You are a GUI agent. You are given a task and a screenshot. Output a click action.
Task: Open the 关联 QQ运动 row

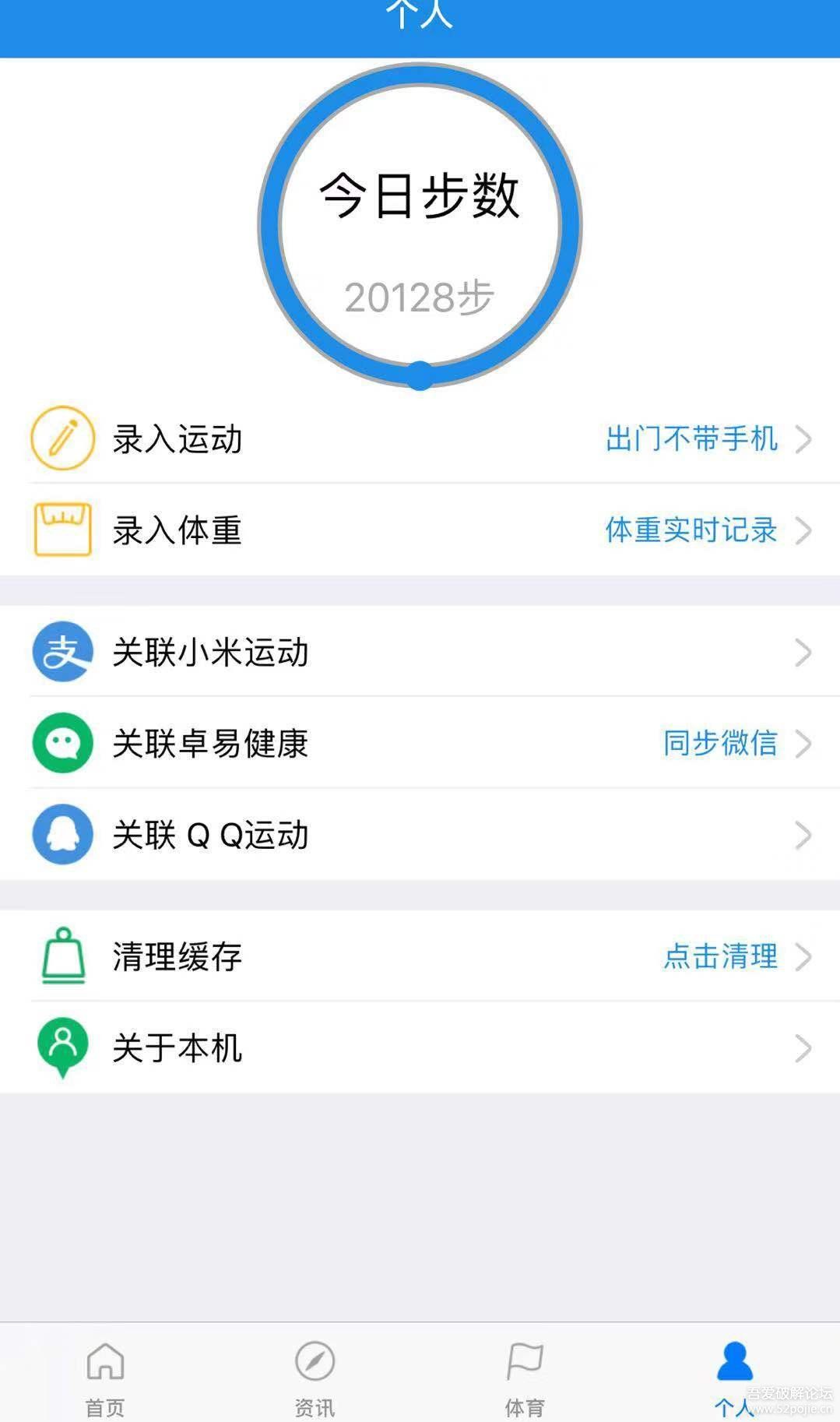coord(420,835)
